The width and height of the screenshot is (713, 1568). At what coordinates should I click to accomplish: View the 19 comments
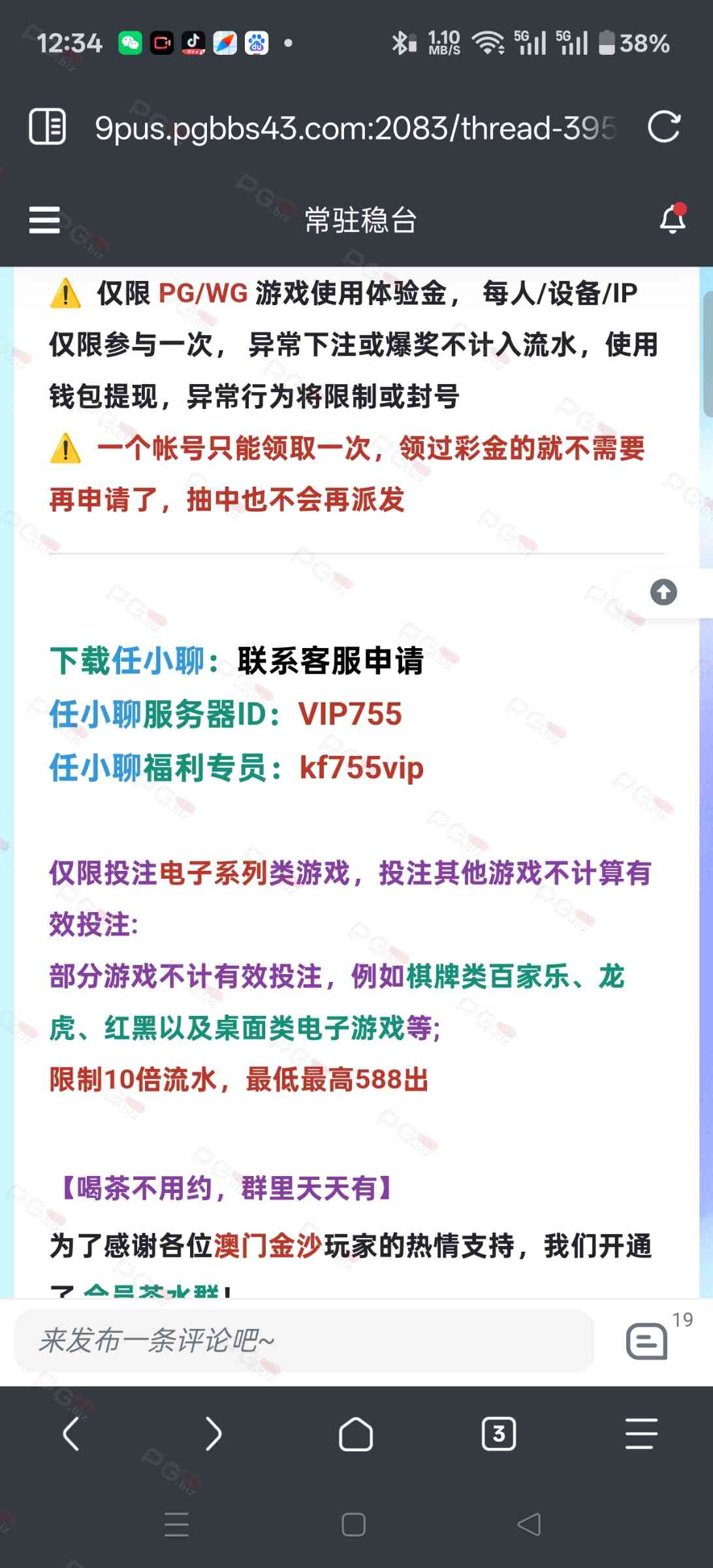[x=648, y=1341]
